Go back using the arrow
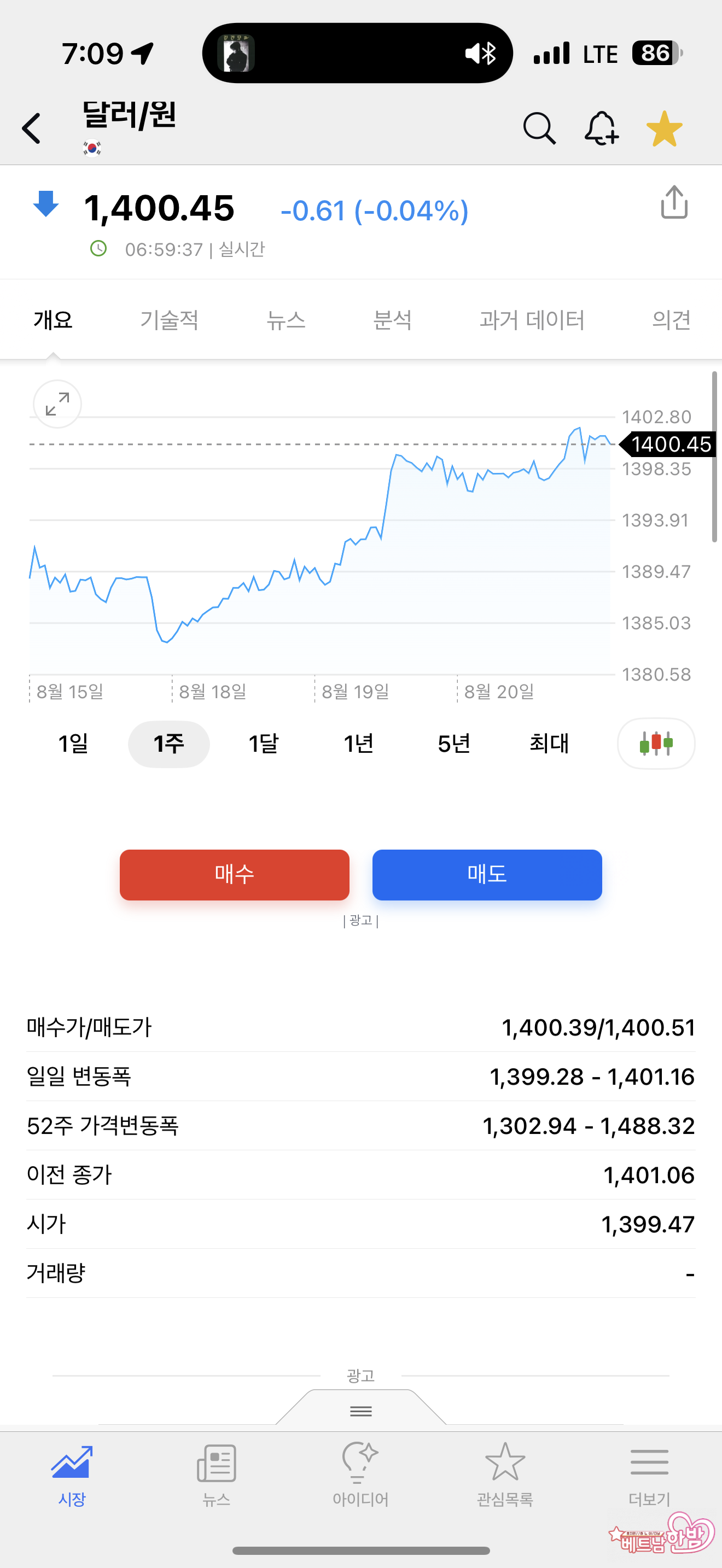This screenshot has height=1568, width=722. click(x=32, y=128)
